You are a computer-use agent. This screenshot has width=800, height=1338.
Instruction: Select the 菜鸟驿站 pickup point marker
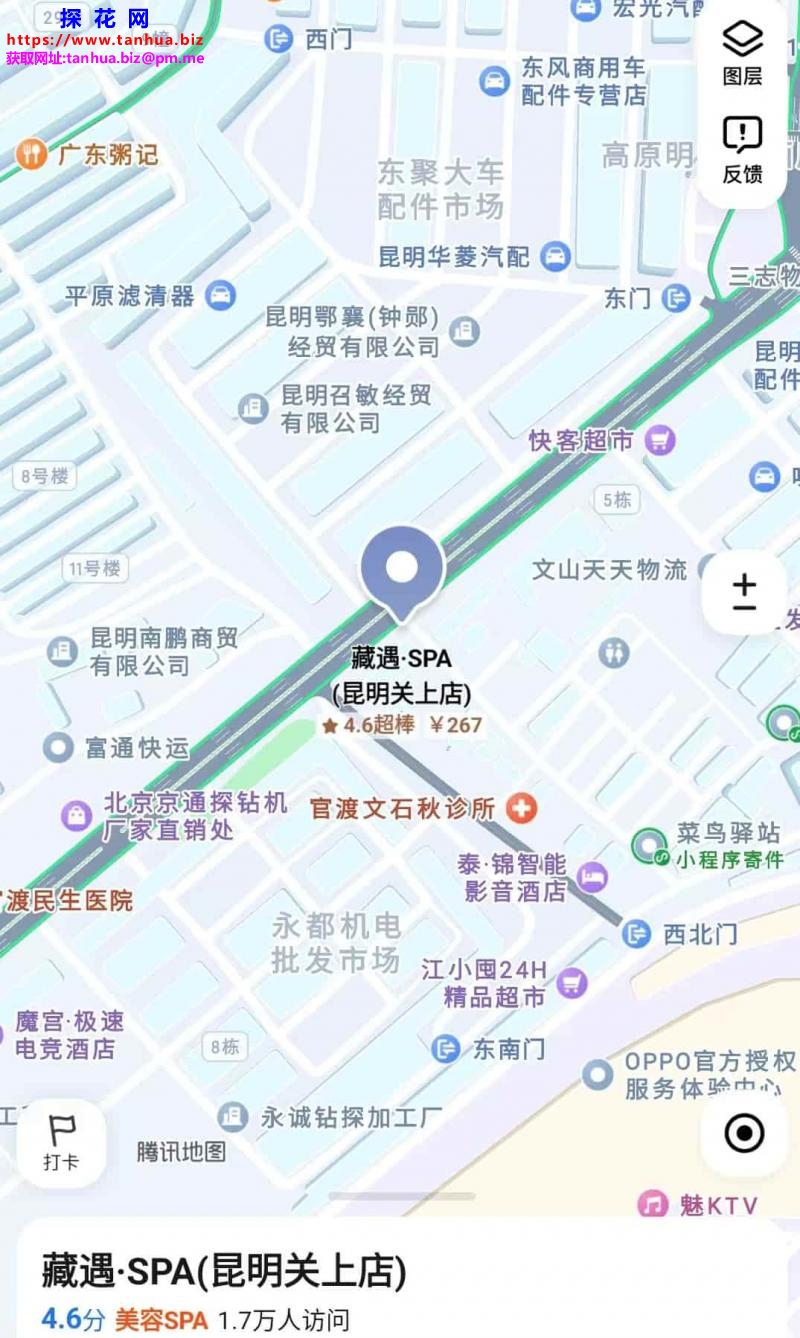(649, 847)
